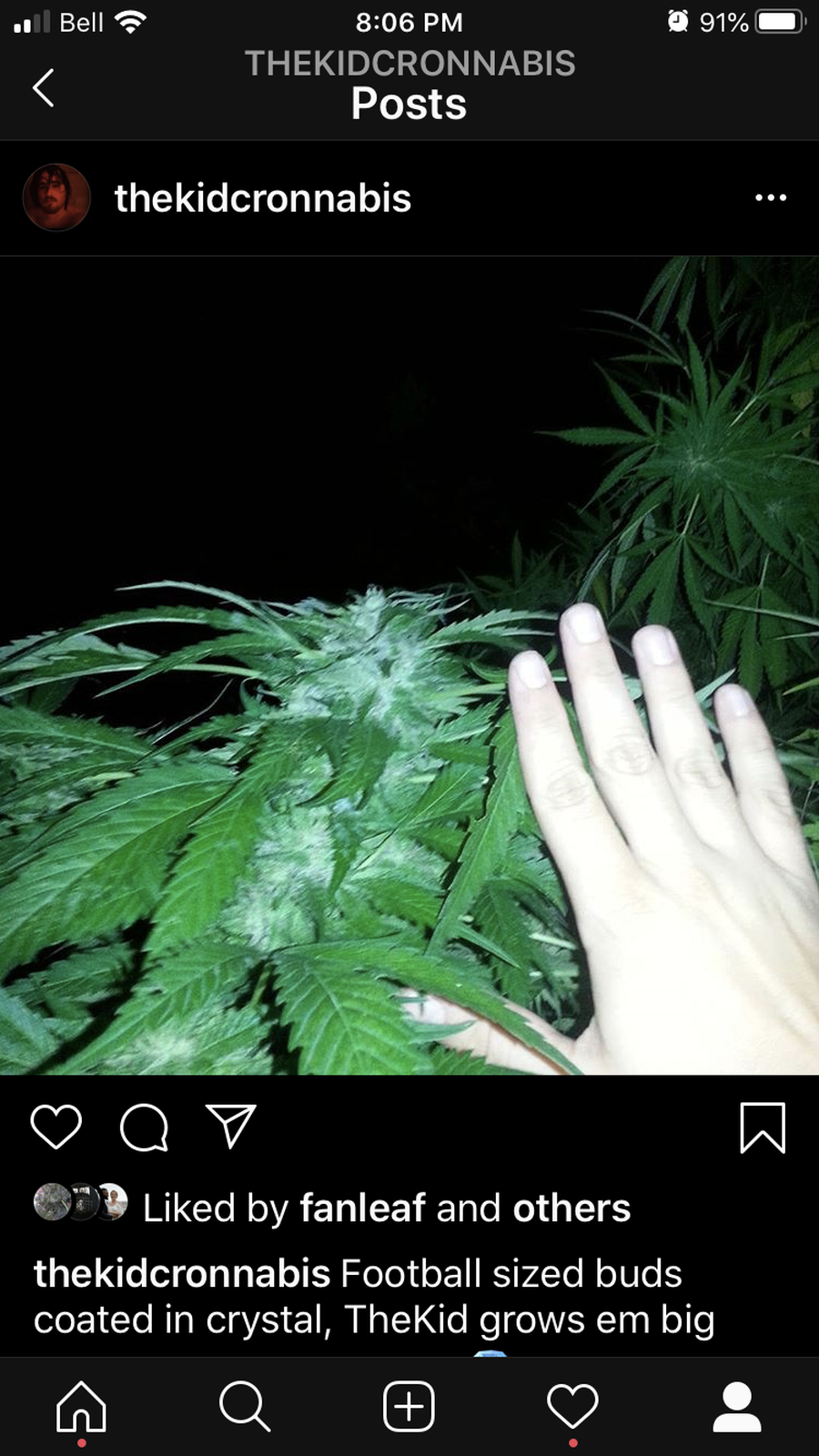This screenshot has height=1456, width=819.
Task: View the others who liked this post
Action: pyautogui.click(x=571, y=1208)
